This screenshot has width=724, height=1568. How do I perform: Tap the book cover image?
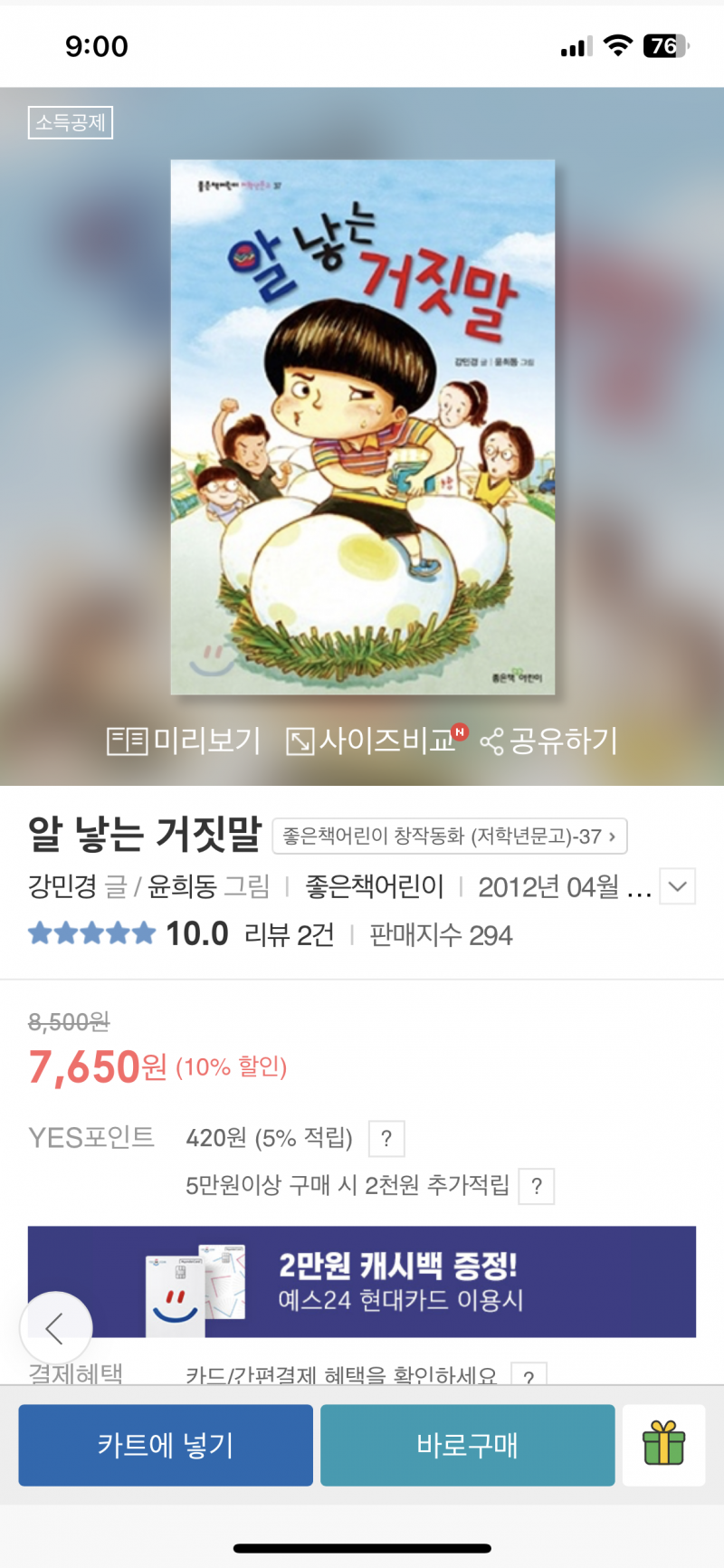coord(362,427)
